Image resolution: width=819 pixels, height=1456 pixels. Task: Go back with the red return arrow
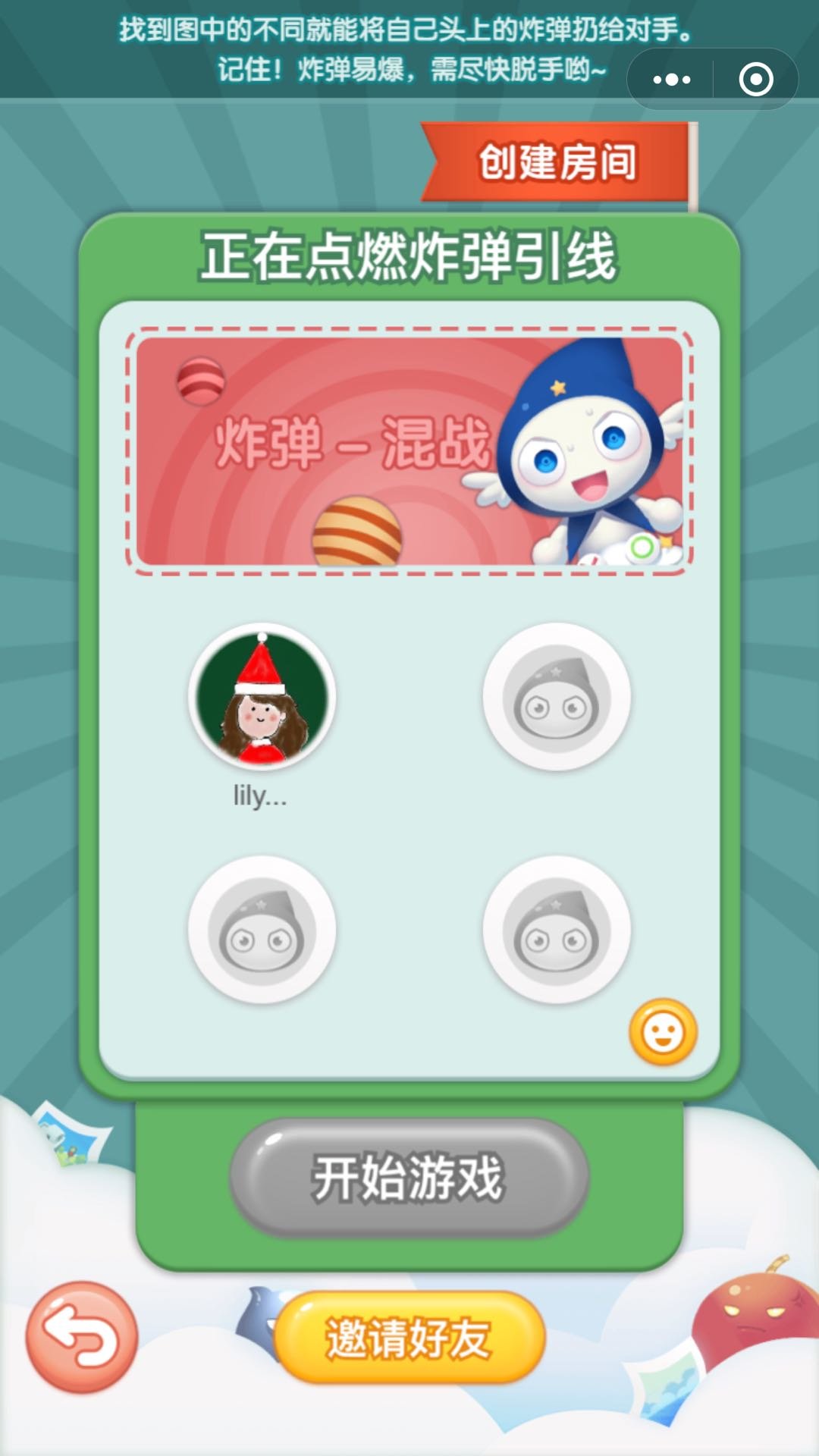click(82, 1338)
